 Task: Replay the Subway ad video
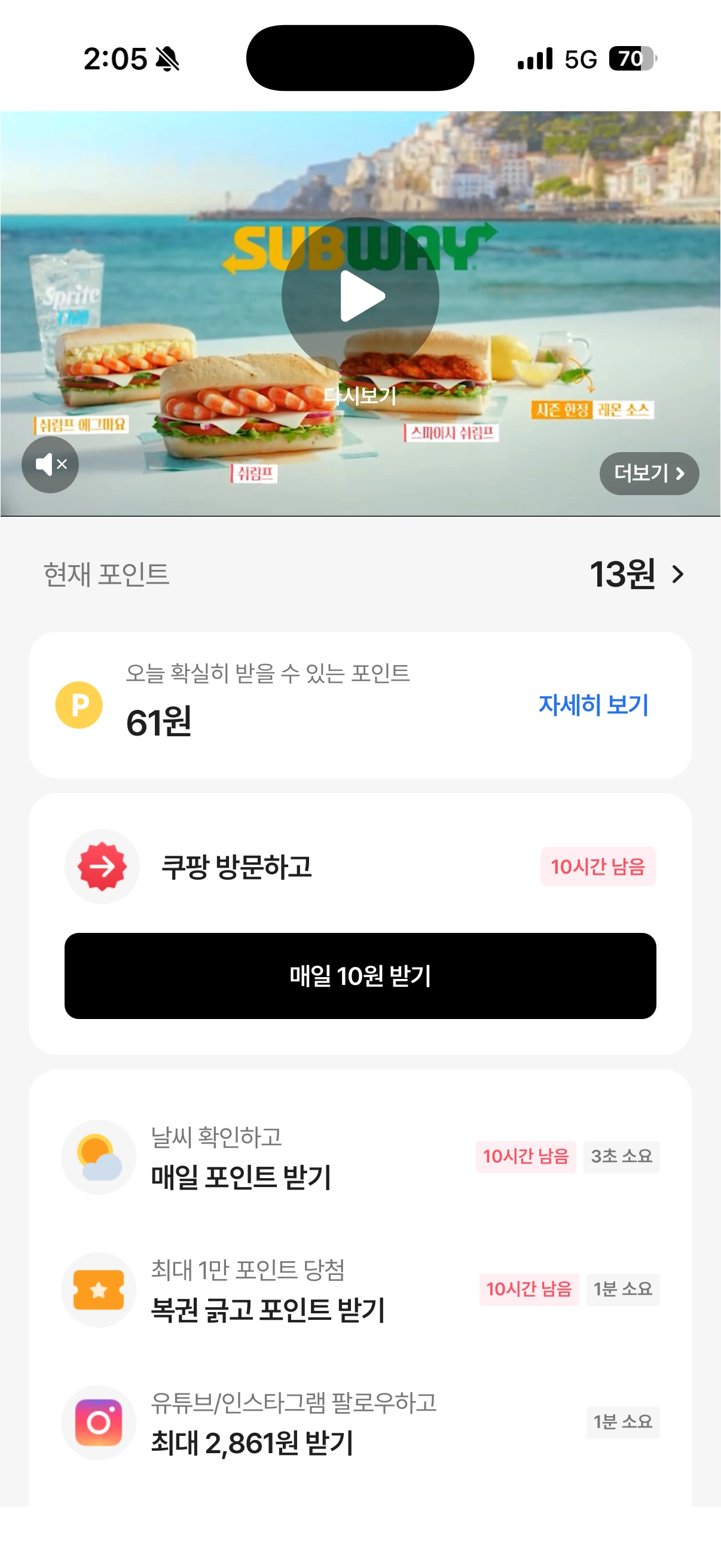tap(360, 297)
